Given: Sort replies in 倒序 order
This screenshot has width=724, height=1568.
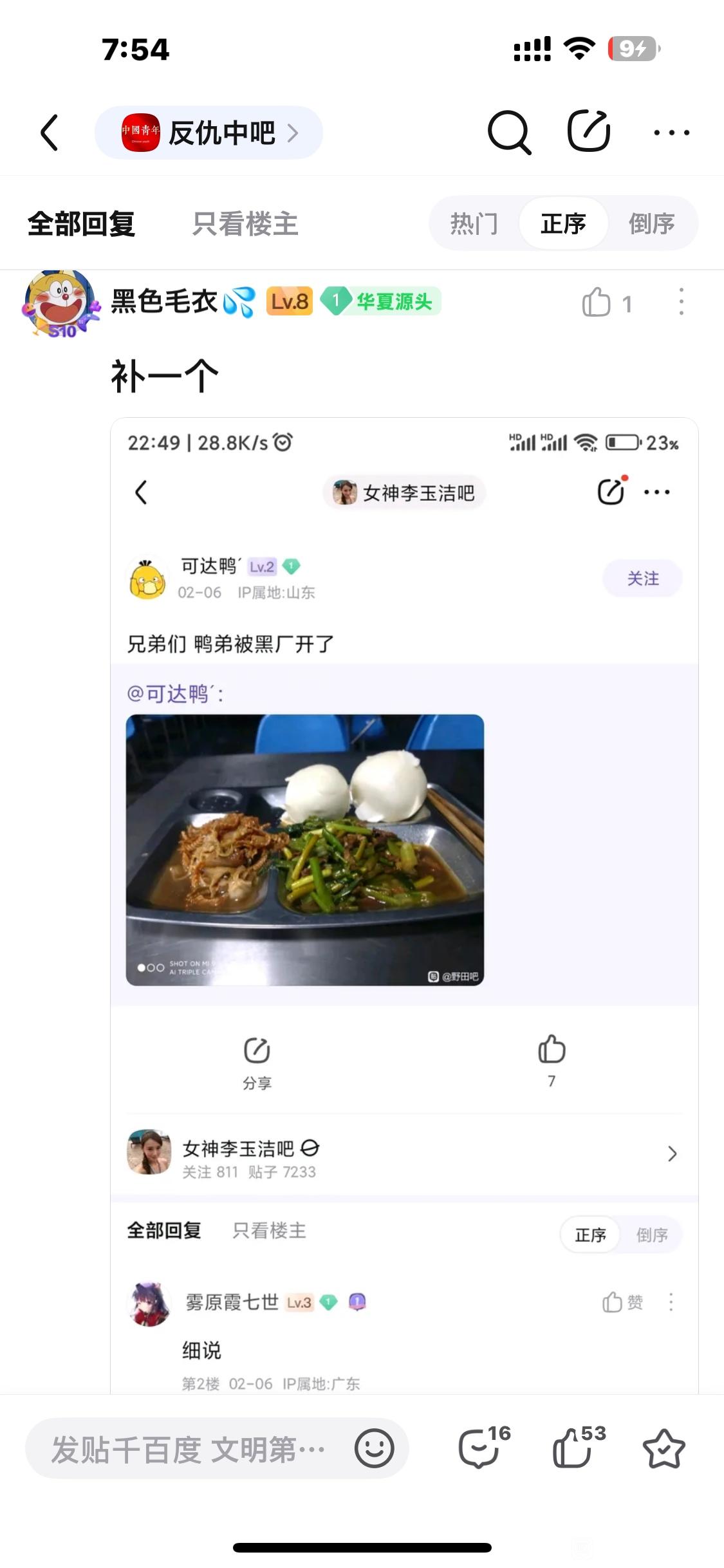Looking at the screenshot, I should 651,223.
